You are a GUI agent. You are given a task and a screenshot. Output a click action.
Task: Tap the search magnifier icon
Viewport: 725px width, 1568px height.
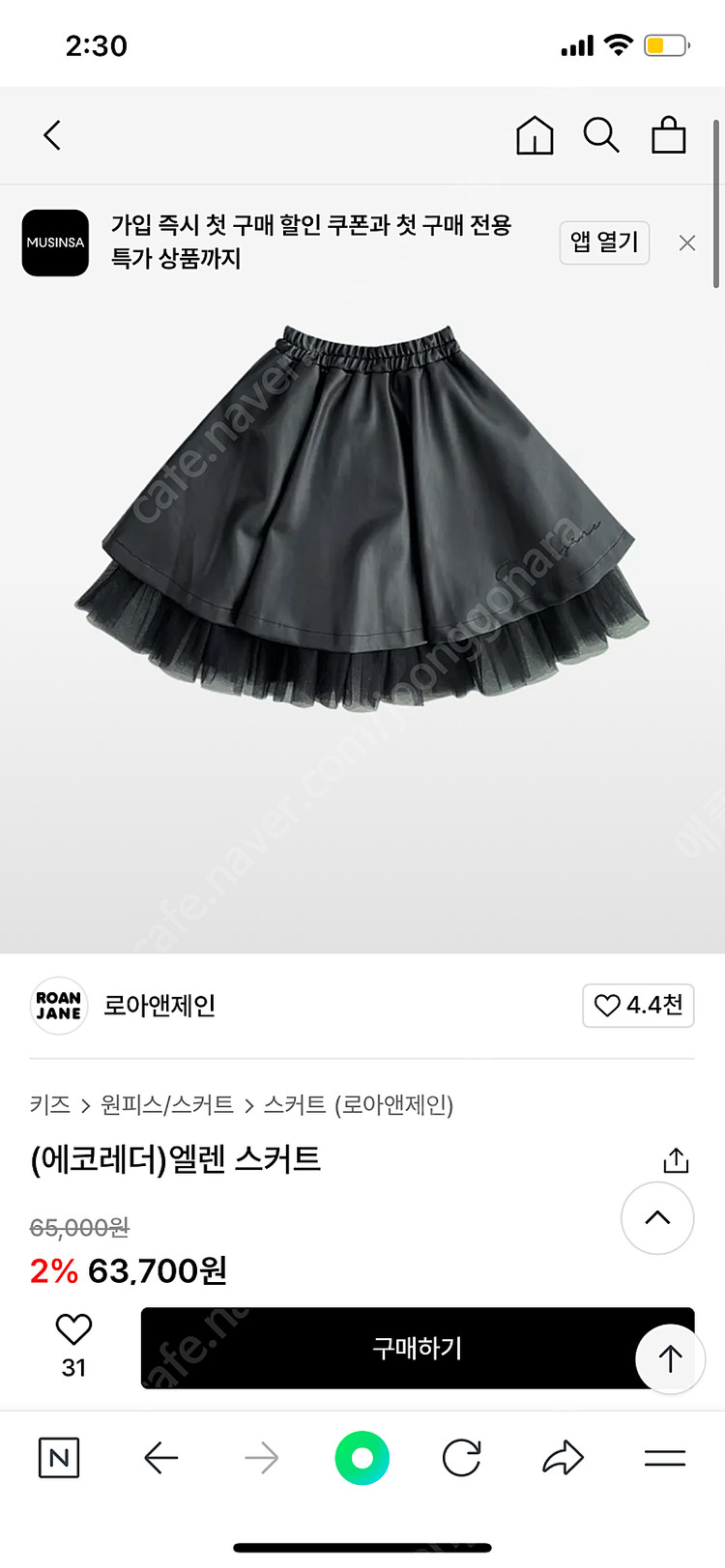(x=602, y=135)
